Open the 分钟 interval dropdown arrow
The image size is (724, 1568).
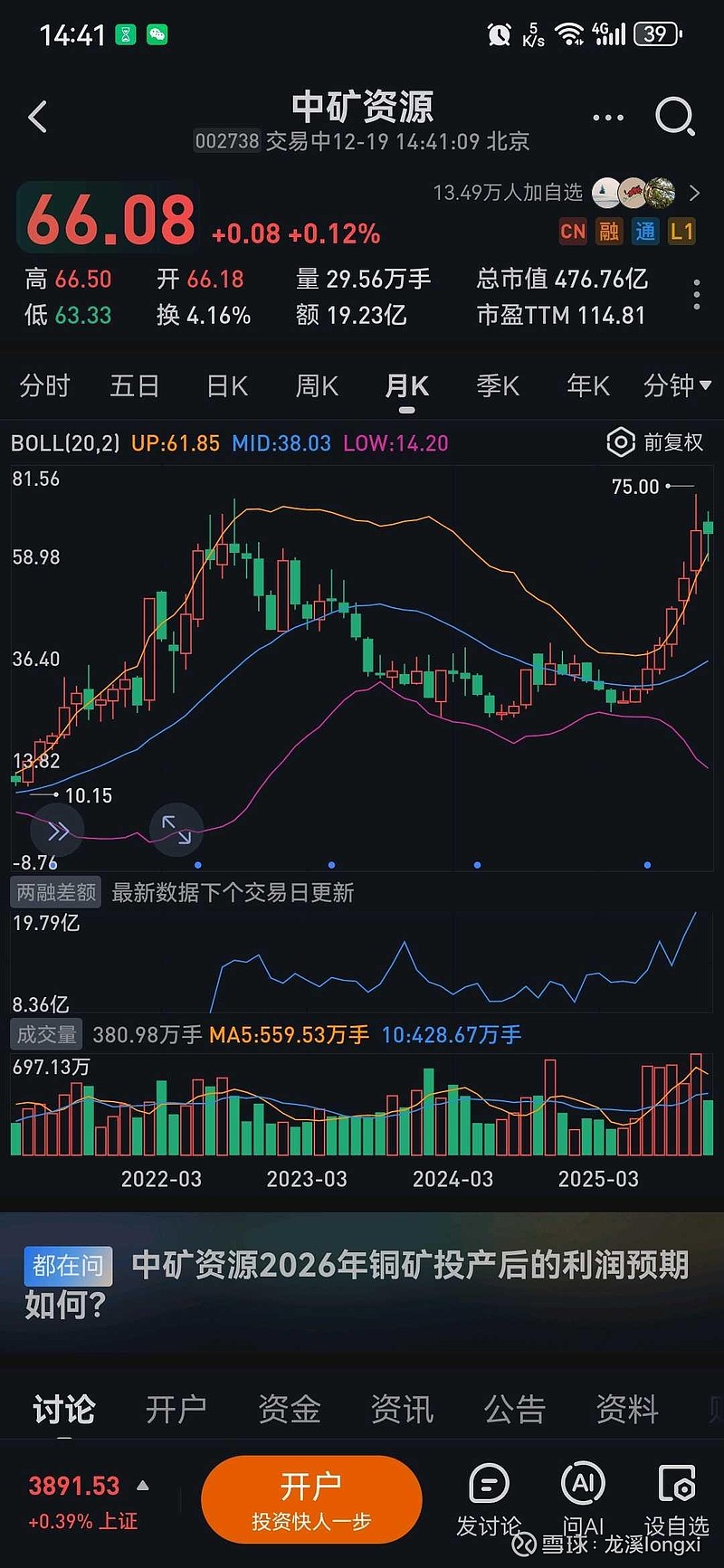pos(704,385)
